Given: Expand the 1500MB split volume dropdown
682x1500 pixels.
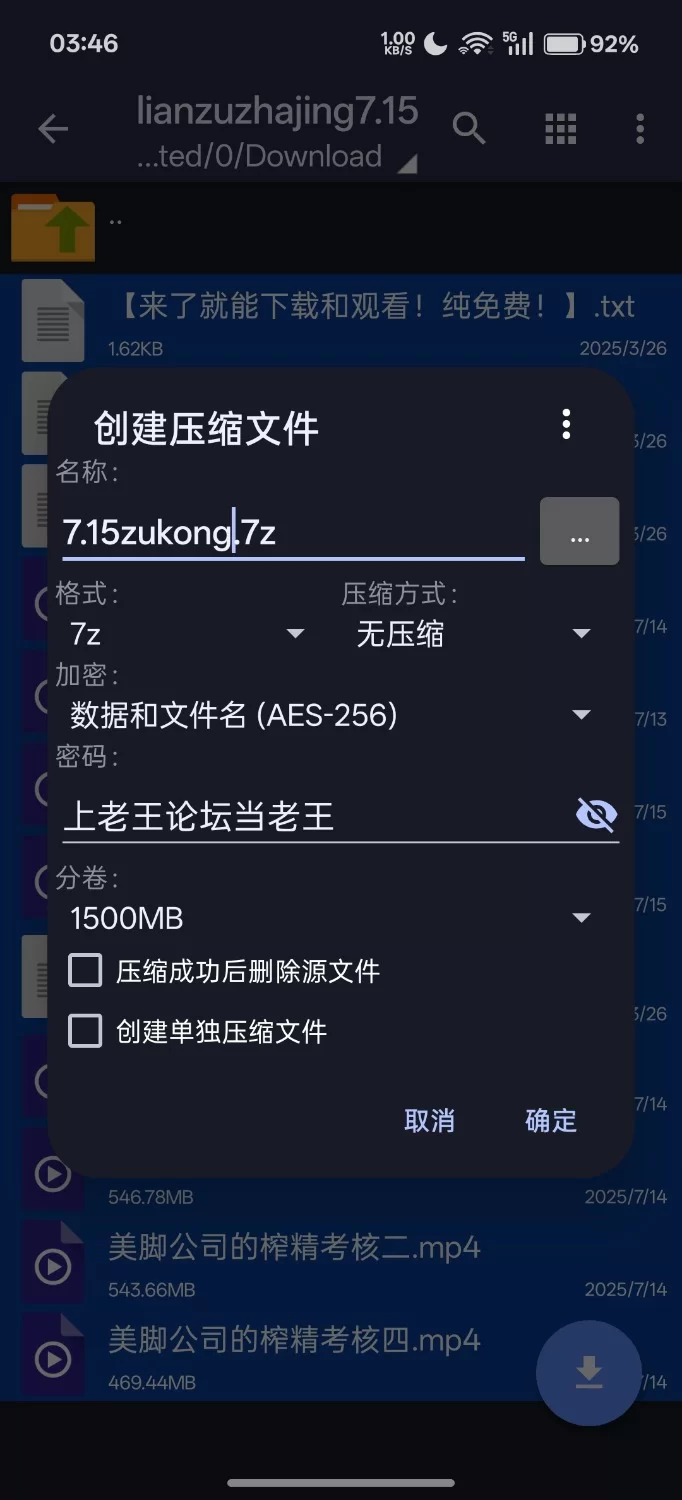Looking at the screenshot, I should point(330,918).
